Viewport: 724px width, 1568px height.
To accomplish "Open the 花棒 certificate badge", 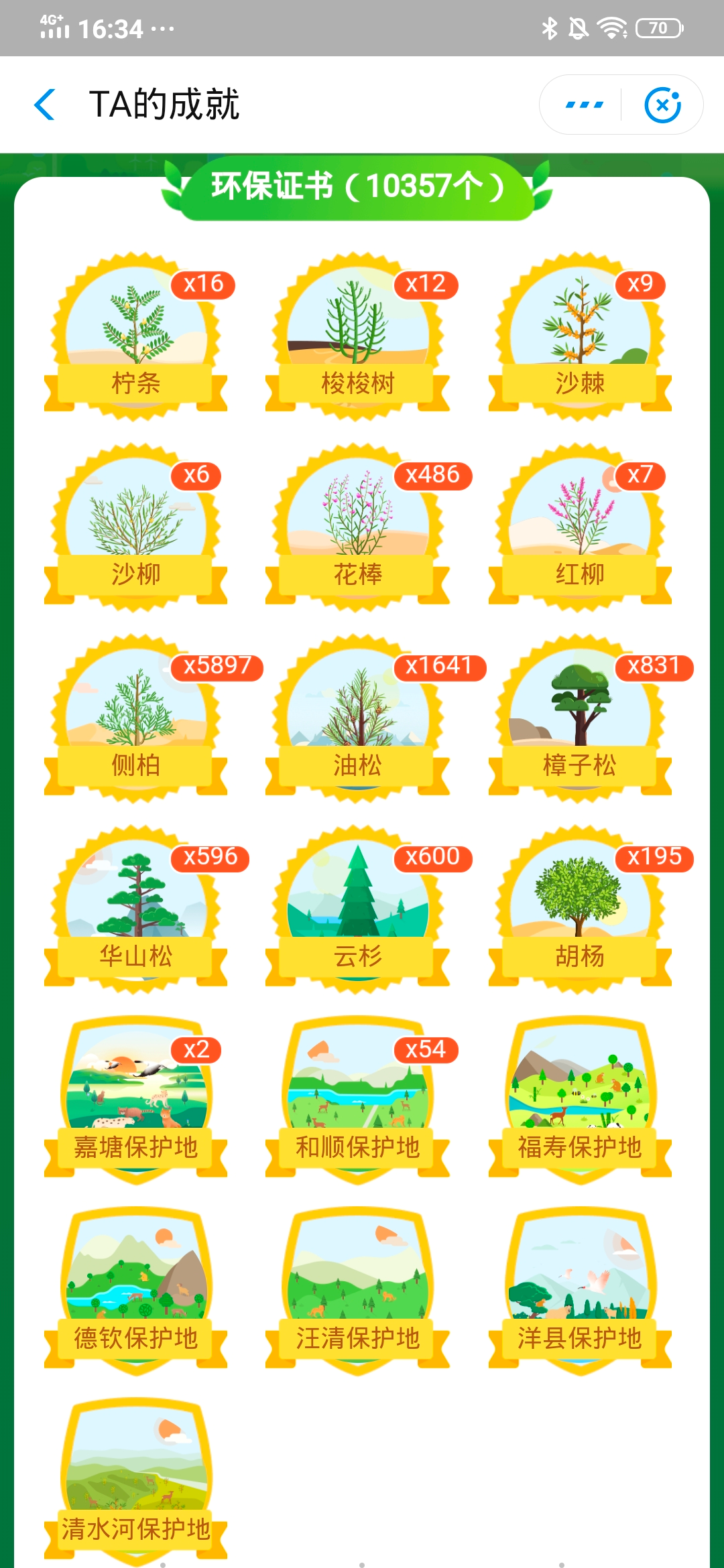I will [x=357, y=526].
